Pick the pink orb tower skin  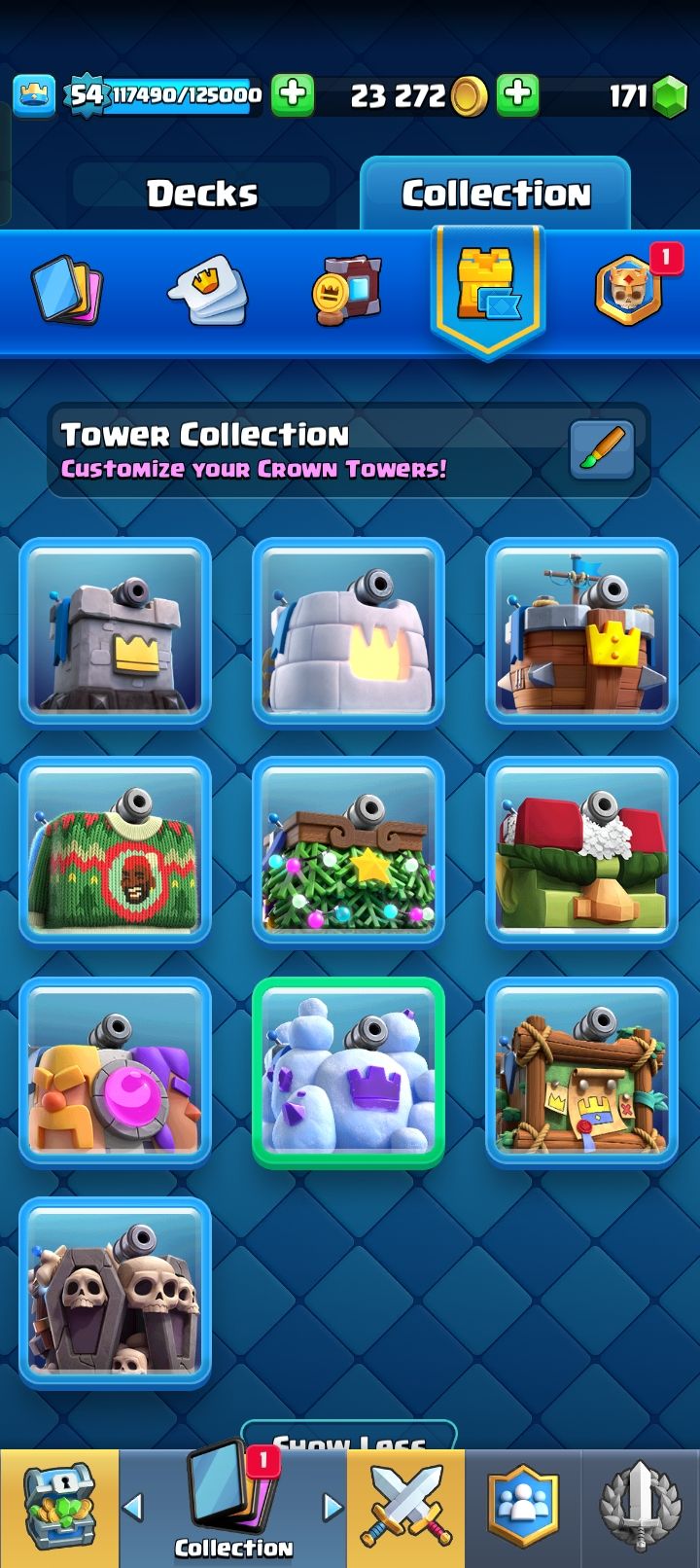(x=115, y=1071)
